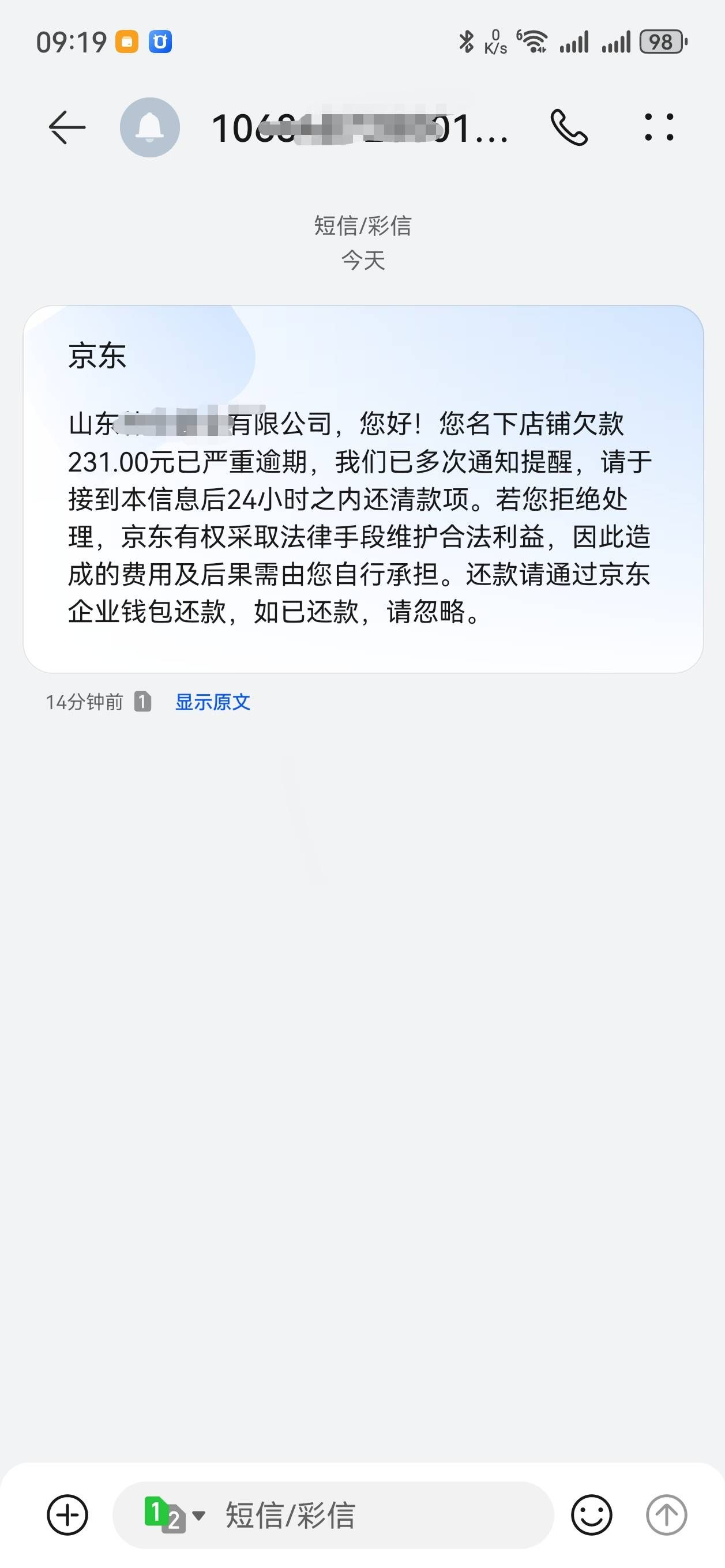The image size is (725, 1568).
Task: Switch SIM card via the selector
Action: point(174,1514)
